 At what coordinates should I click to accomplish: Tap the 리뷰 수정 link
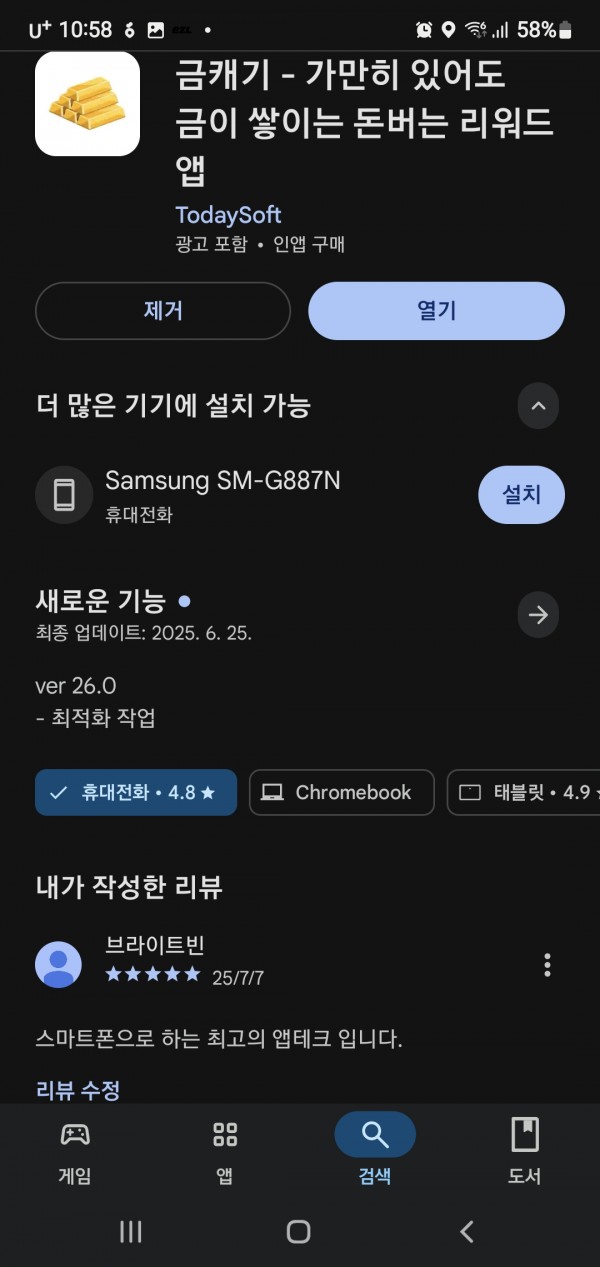pos(78,1090)
